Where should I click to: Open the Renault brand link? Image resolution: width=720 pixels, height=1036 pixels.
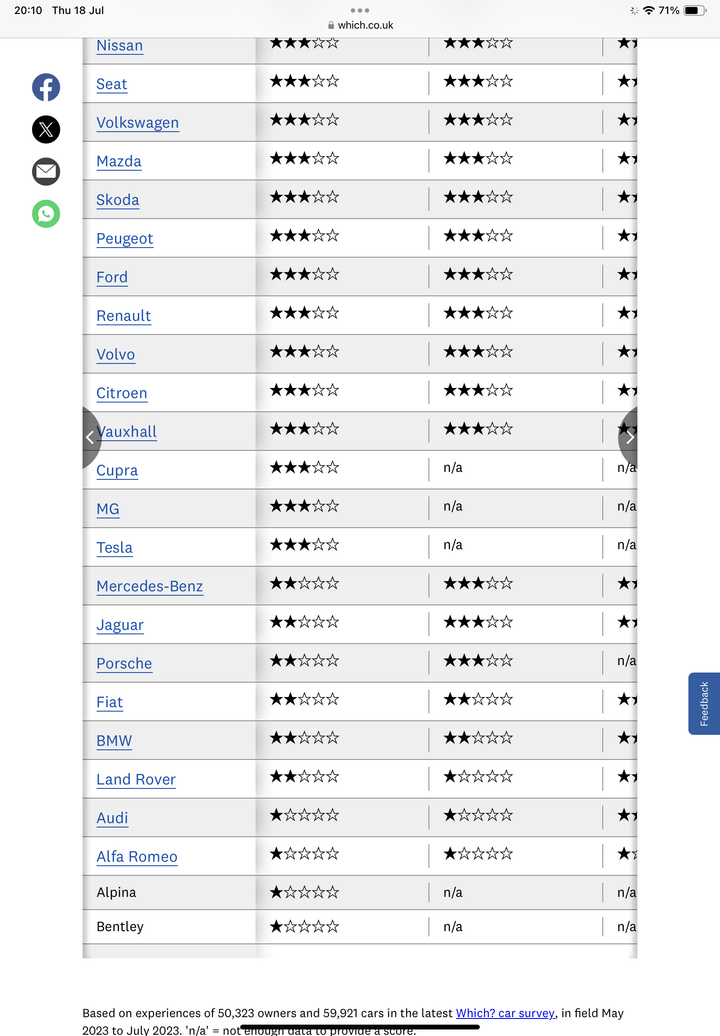tap(123, 316)
